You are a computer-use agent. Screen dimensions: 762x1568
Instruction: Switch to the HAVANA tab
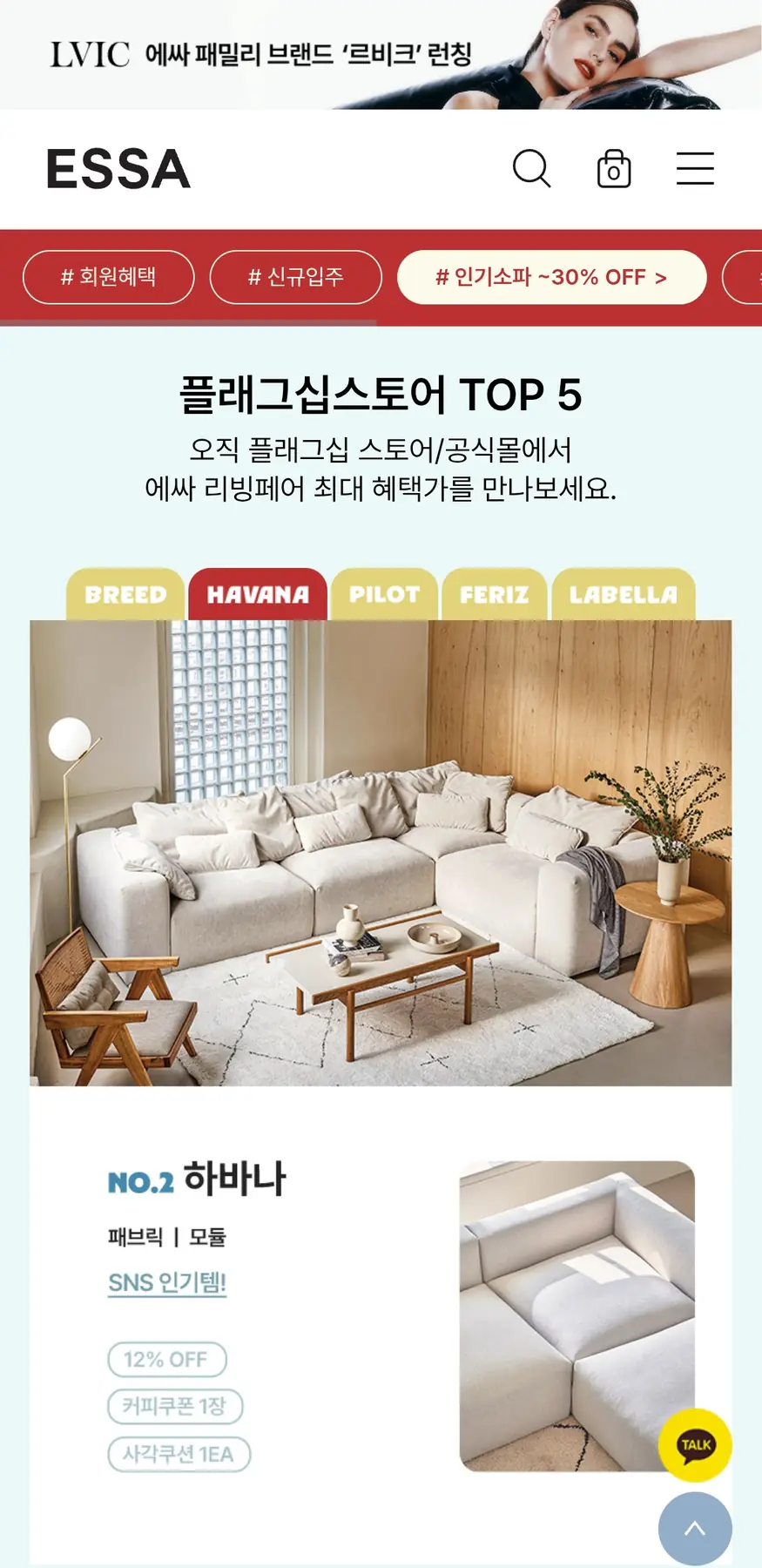pos(258,595)
